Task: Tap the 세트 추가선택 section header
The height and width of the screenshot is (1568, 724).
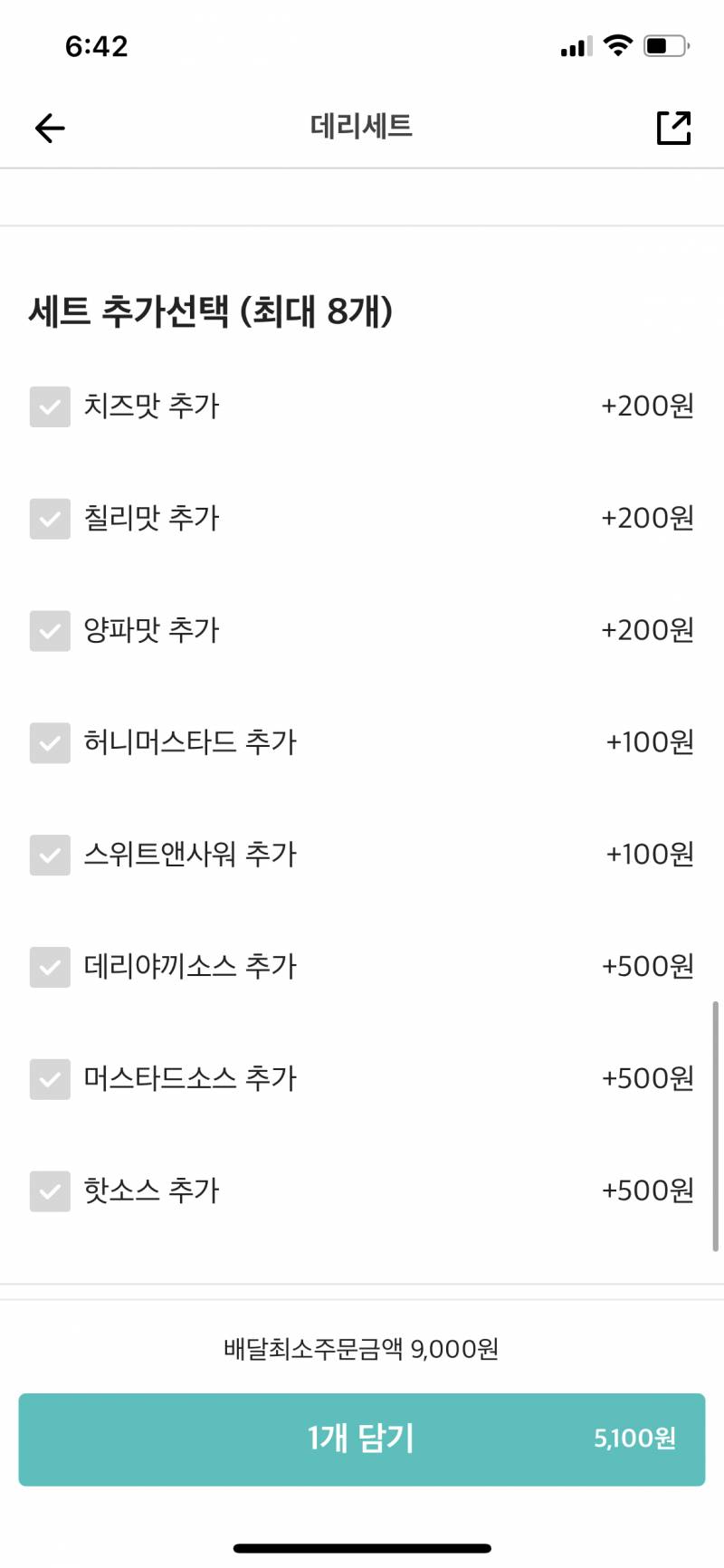Action: [x=211, y=311]
